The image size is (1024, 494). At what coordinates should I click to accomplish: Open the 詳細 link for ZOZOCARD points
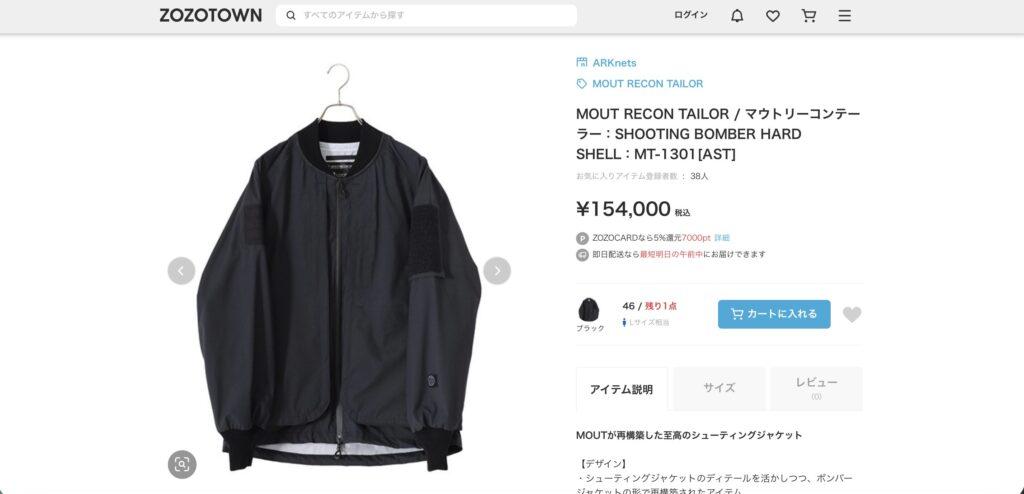click(722, 238)
